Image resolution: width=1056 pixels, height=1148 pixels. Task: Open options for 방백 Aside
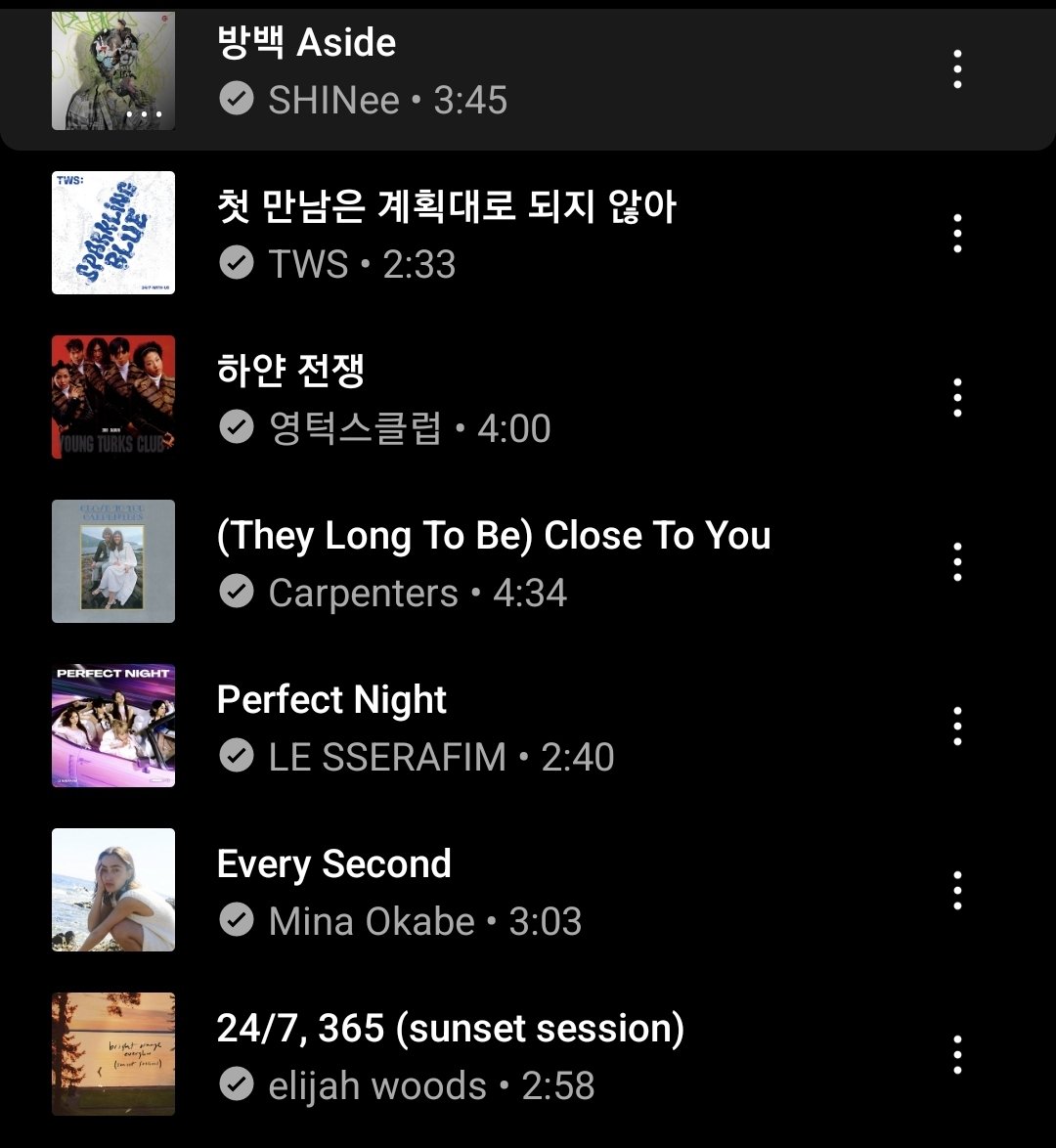(x=957, y=69)
